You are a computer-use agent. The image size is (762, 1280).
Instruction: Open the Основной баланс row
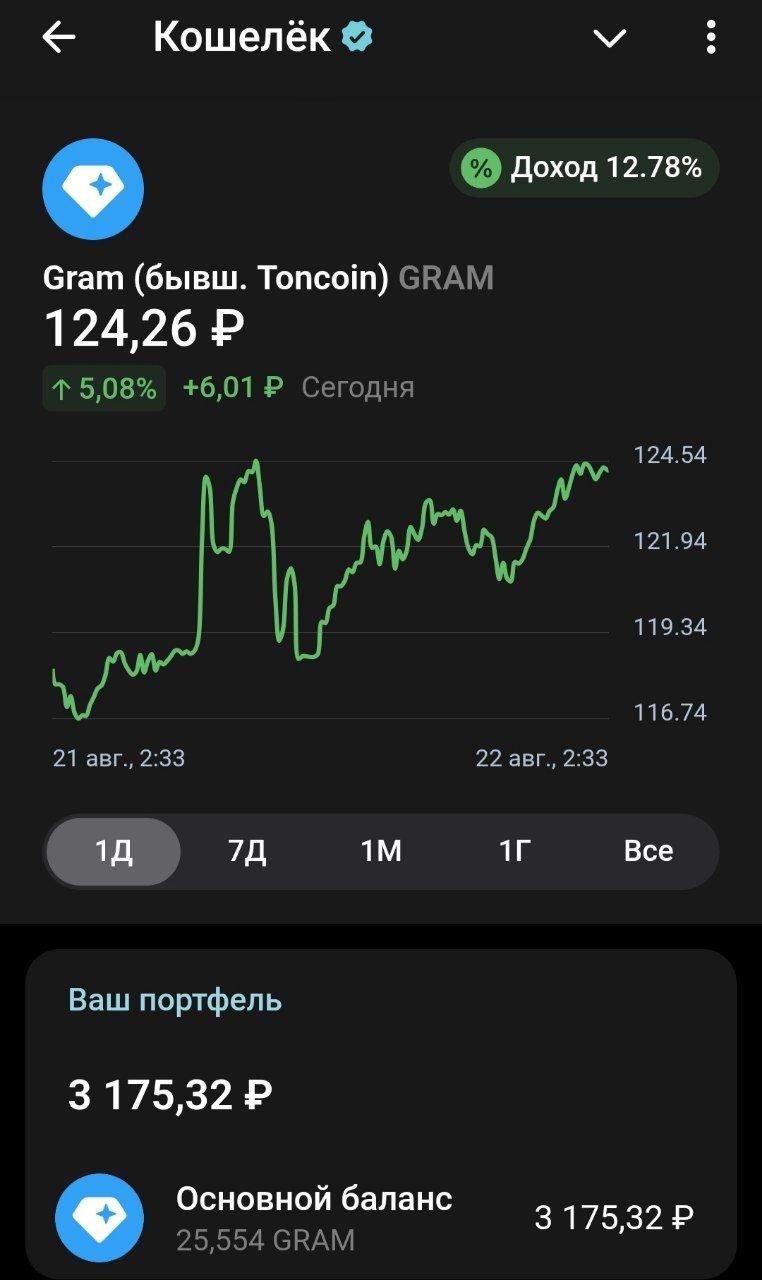point(381,1217)
